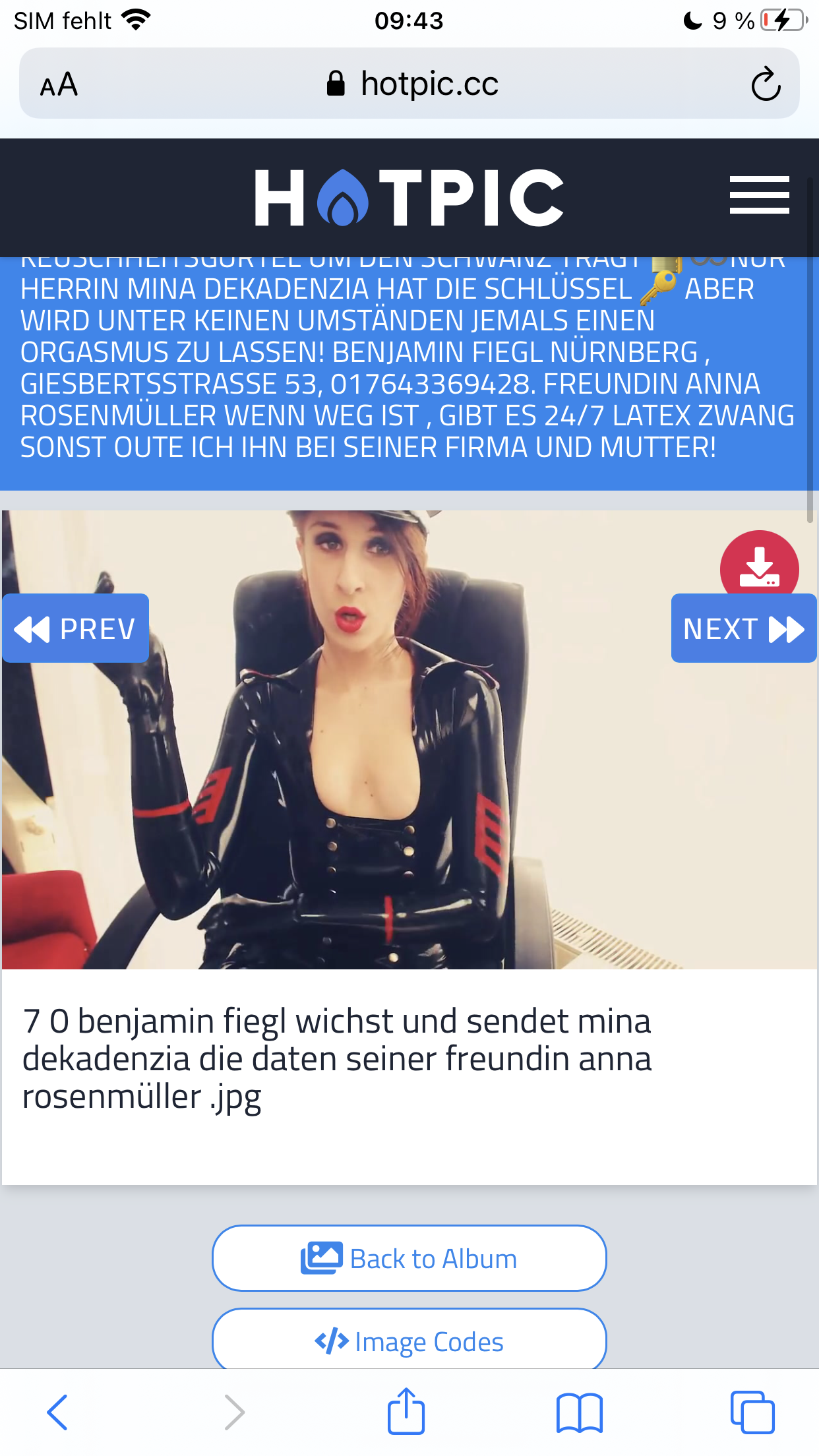Go back in Safari

58,1412
